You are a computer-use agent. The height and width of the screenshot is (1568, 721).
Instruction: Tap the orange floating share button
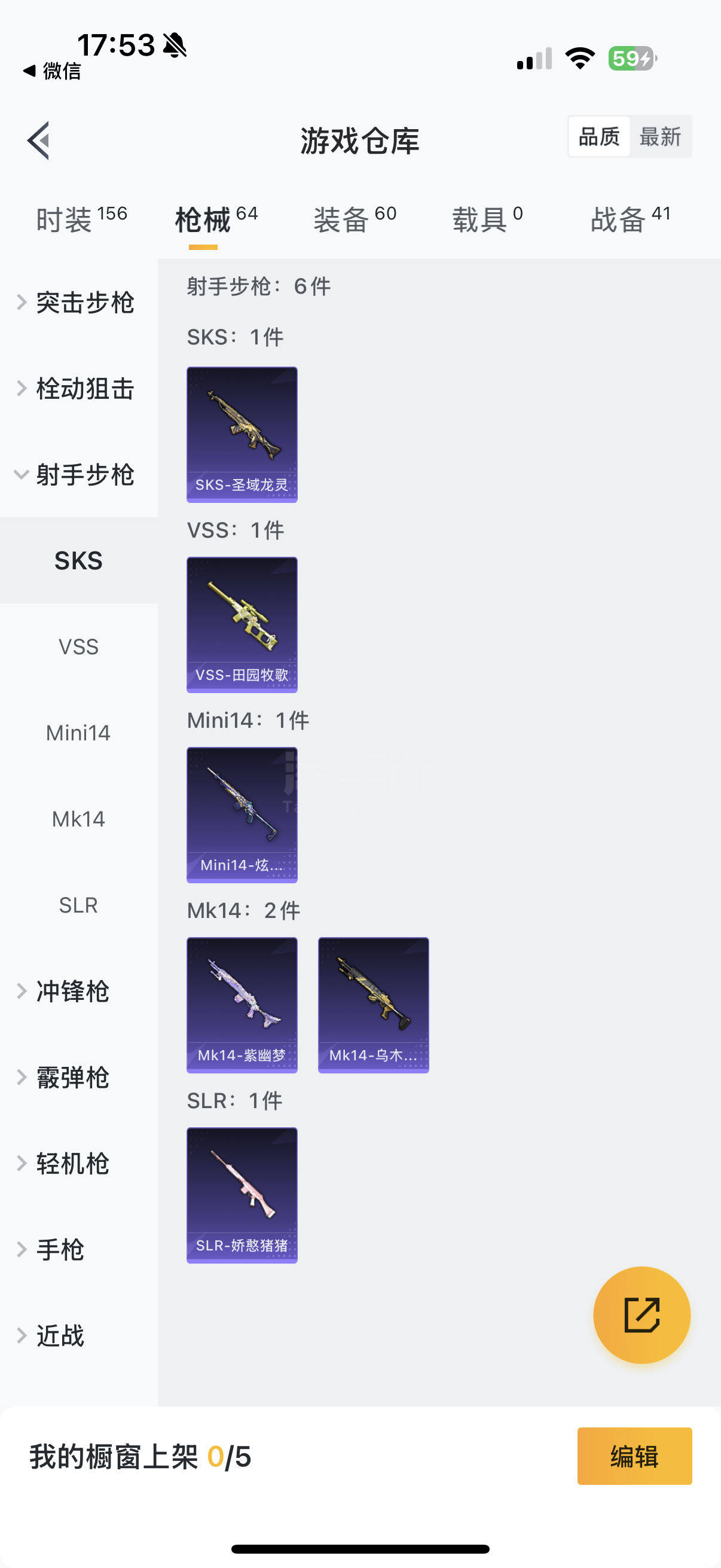click(x=642, y=1315)
